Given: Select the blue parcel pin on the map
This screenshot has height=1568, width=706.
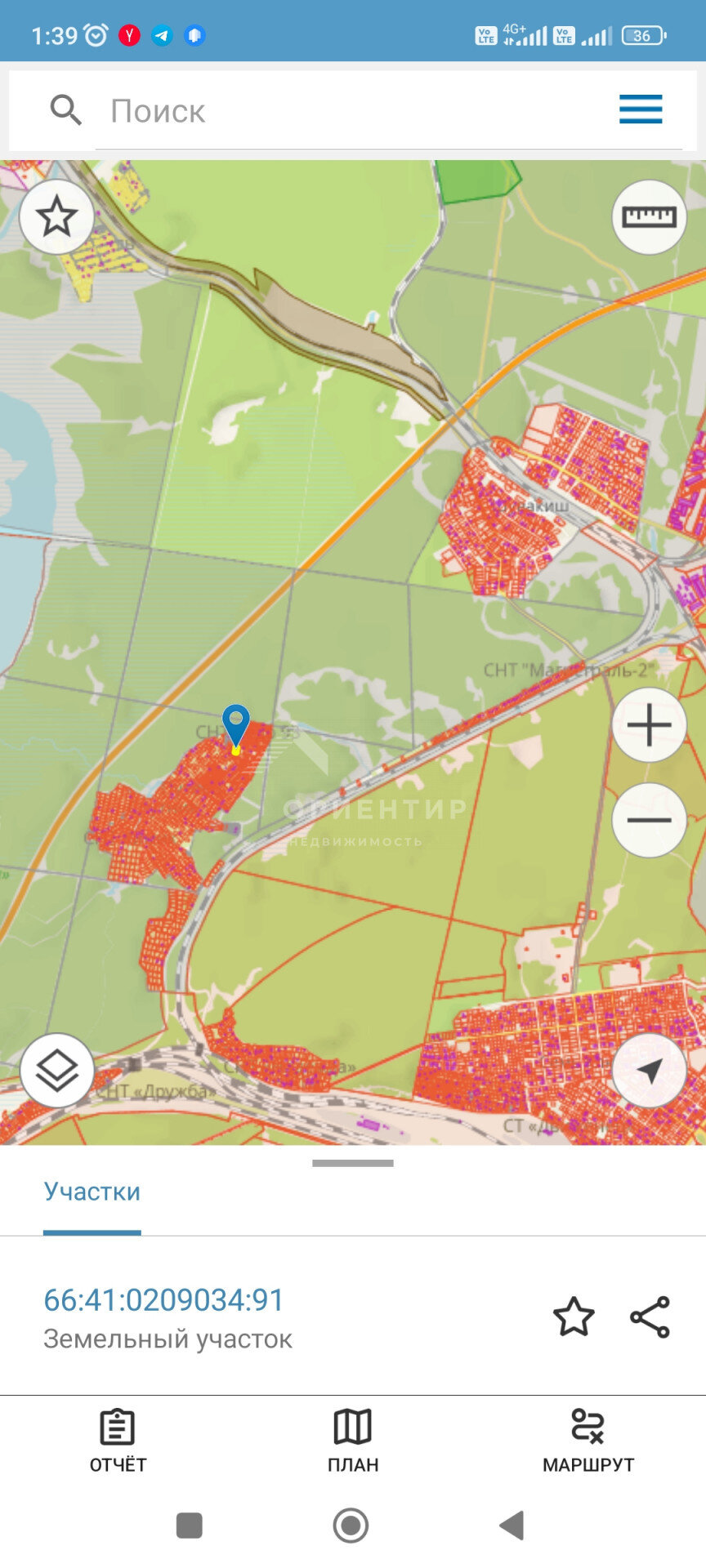Looking at the screenshot, I should (x=236, y=724).
